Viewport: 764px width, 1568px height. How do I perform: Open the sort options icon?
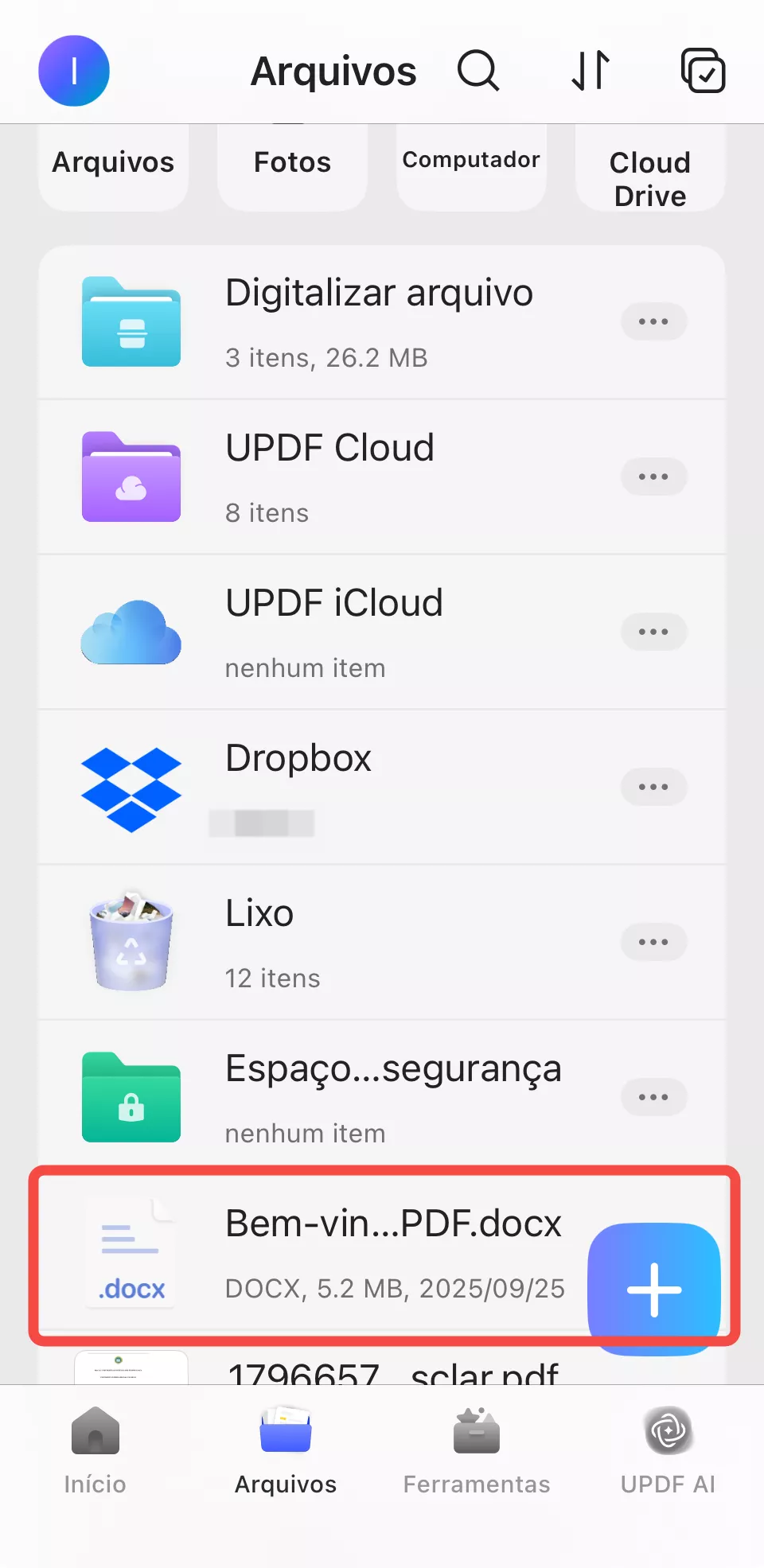pos(591,71)
